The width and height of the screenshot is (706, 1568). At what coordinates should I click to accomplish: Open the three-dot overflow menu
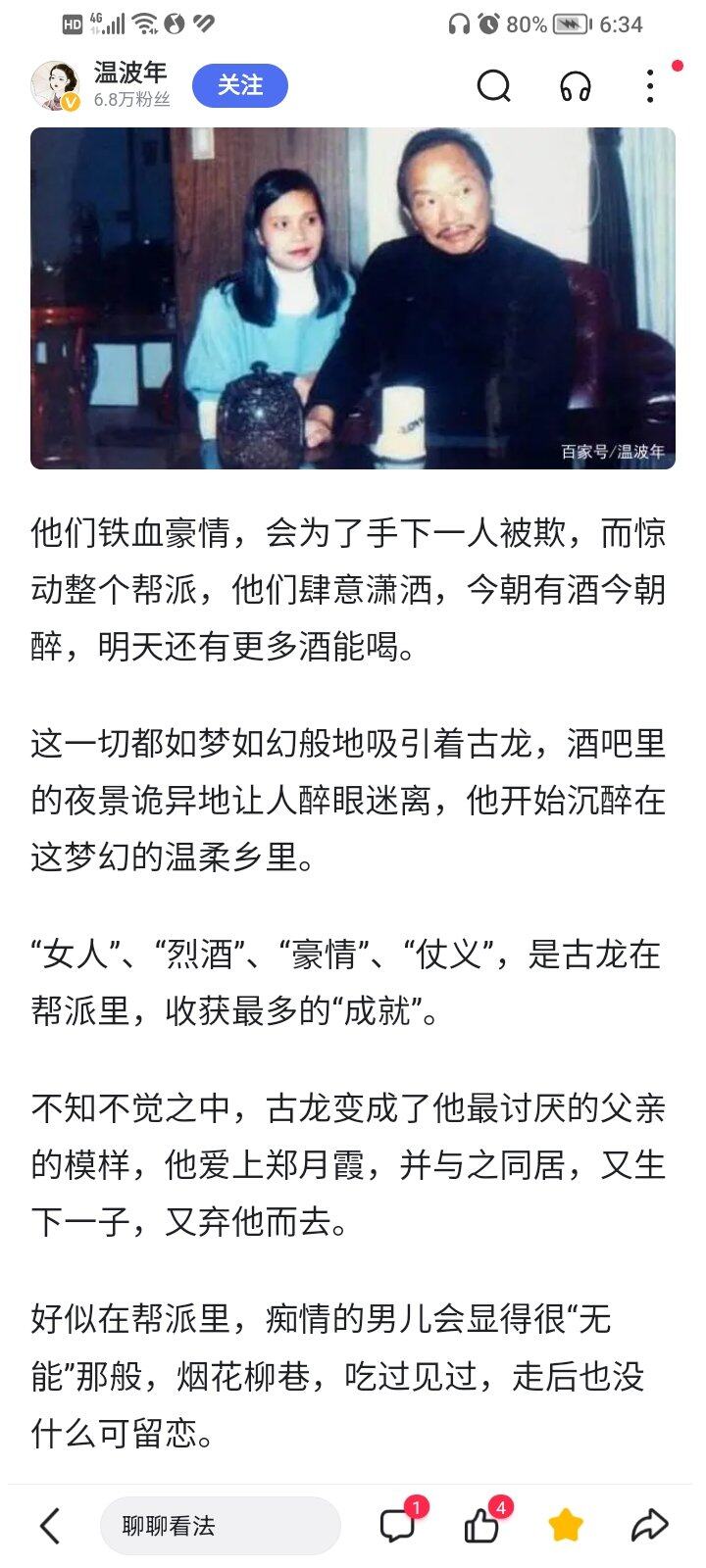(650, 86)
